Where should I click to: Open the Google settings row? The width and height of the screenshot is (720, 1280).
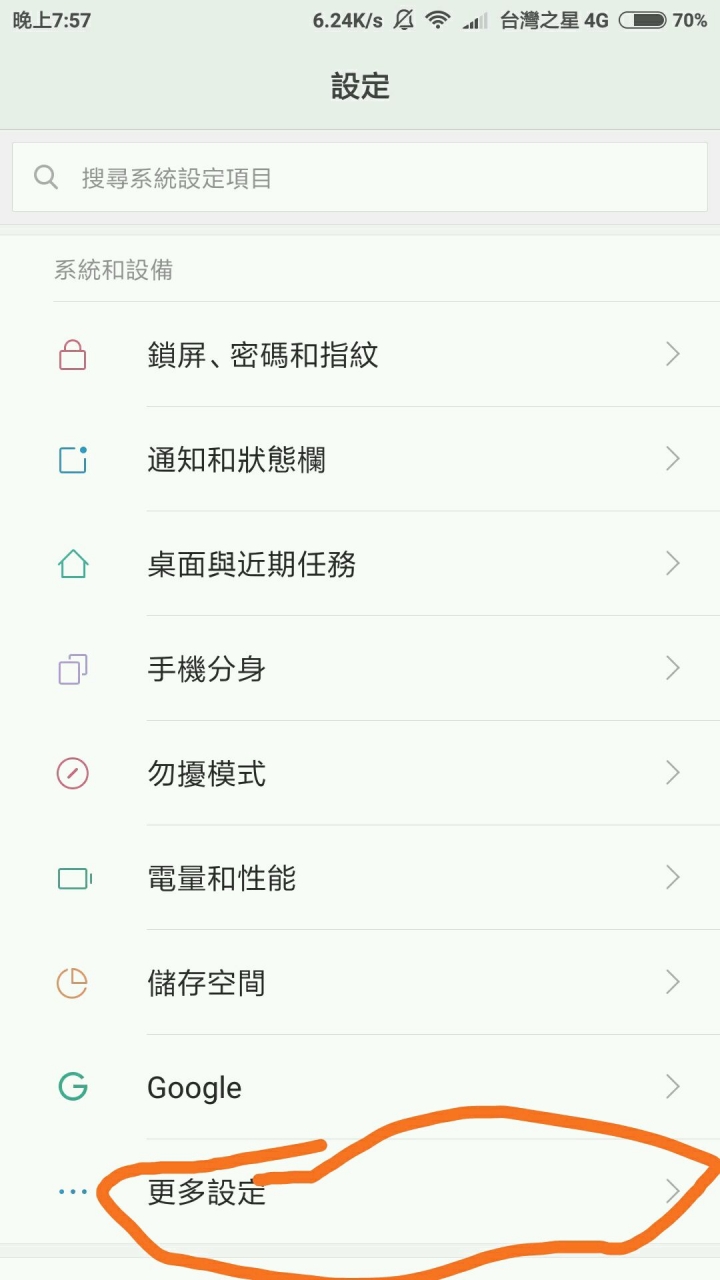coord(360,1087)
